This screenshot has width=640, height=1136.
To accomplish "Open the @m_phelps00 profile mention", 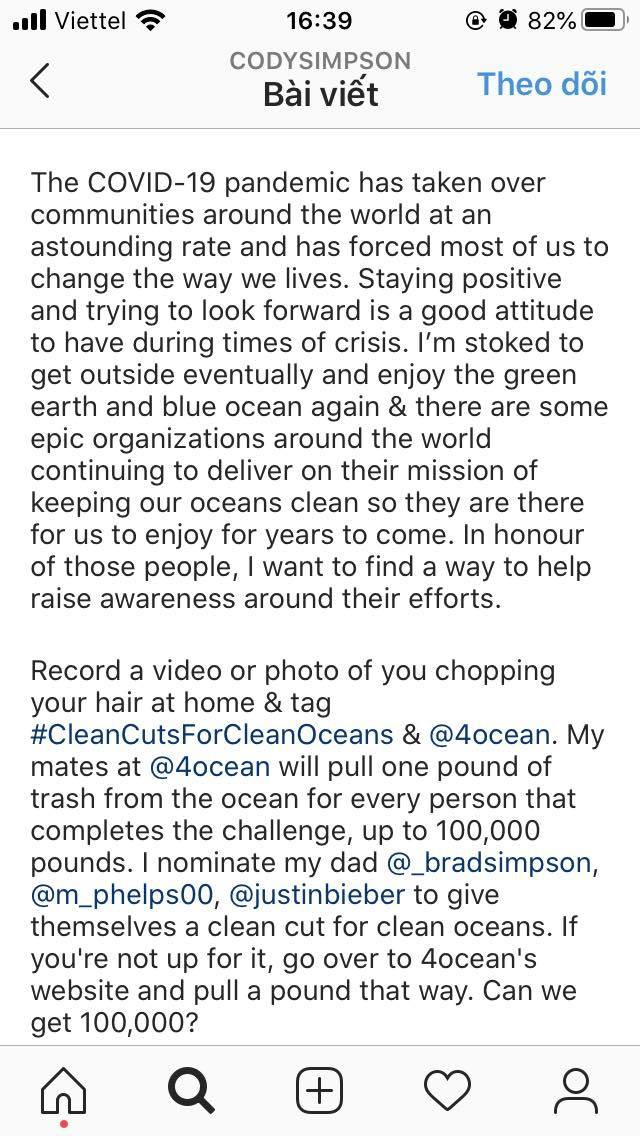I will pyautogui.click(x=120, y=895).
